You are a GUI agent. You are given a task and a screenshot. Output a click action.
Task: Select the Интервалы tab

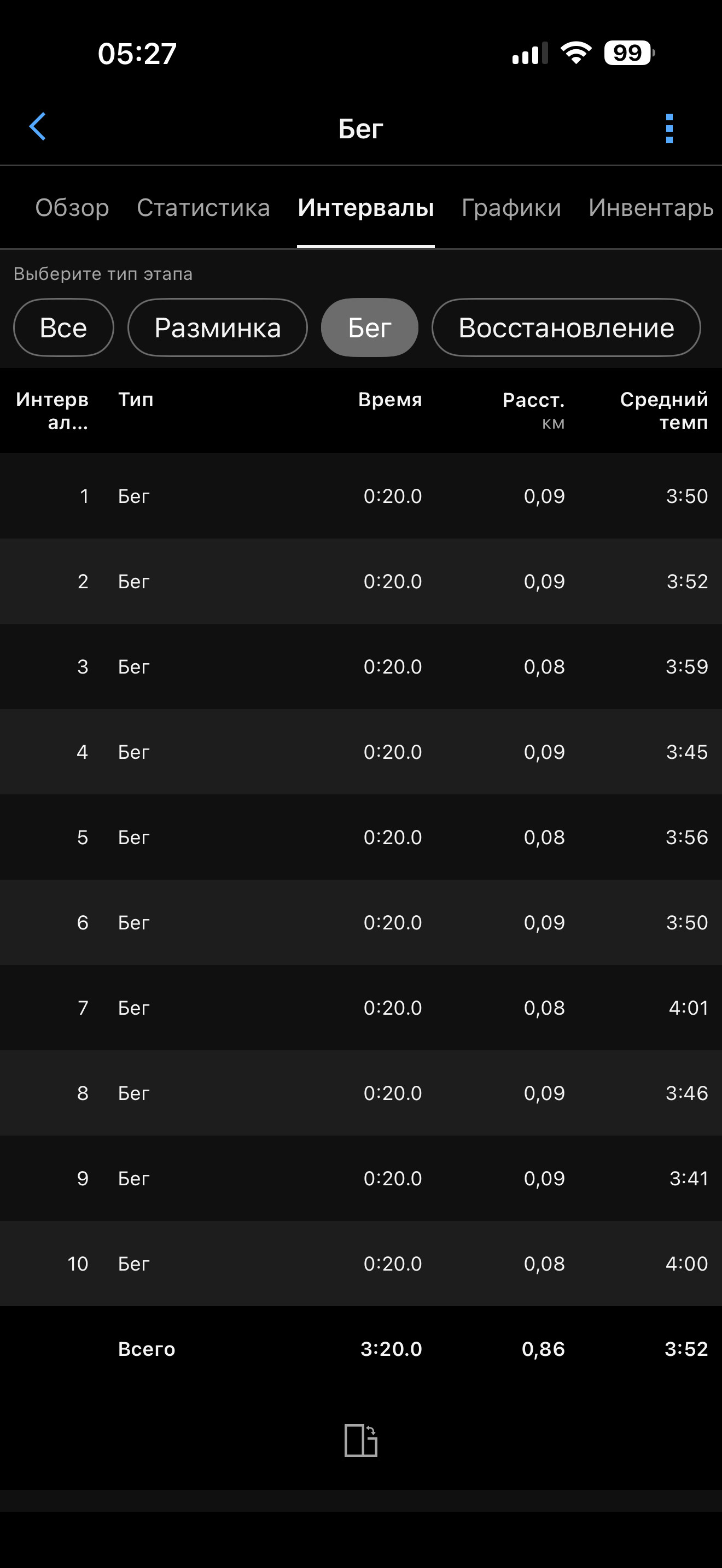pyautogui.click(x=366, y=208)
